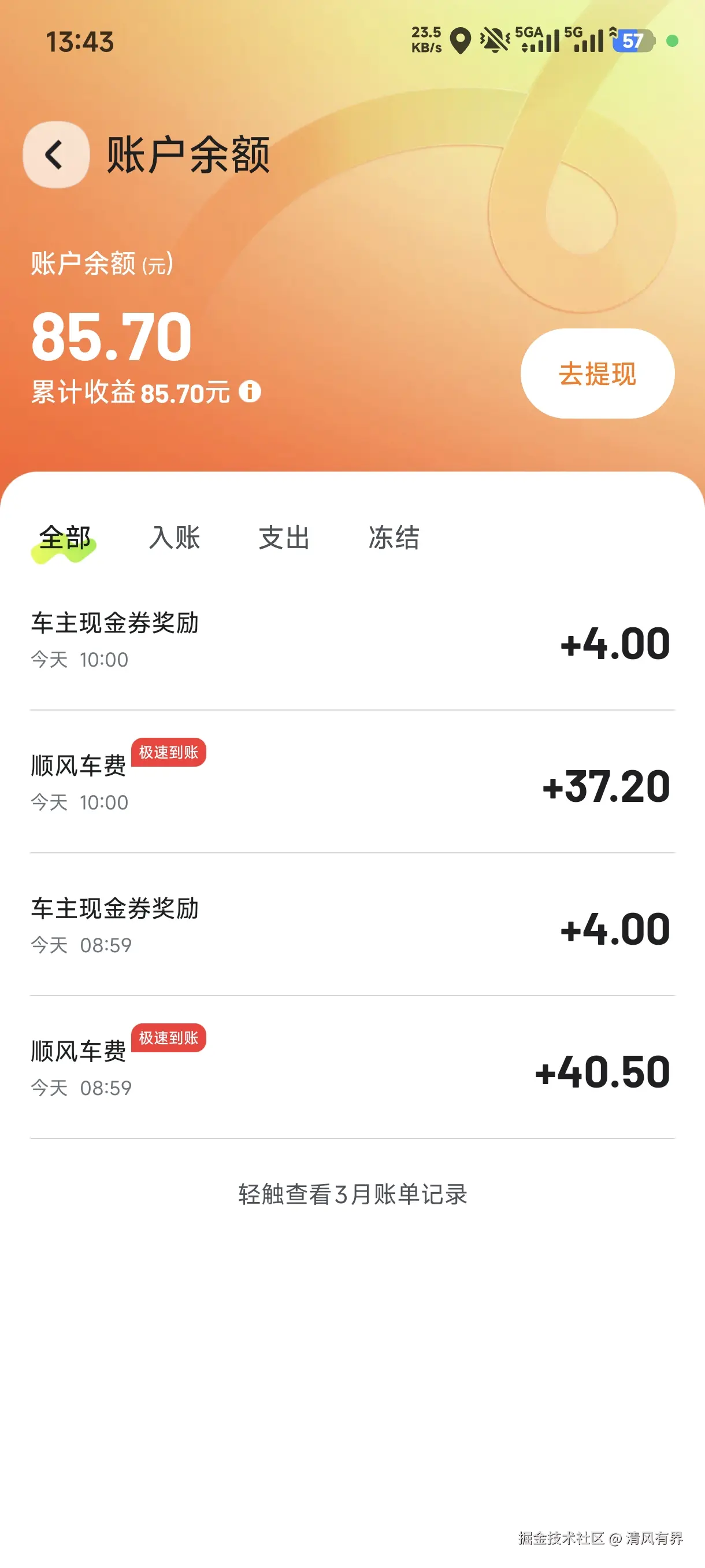Open the +4.00 车主现金券奖励 entry at 10:00

(x=353, y=639)
